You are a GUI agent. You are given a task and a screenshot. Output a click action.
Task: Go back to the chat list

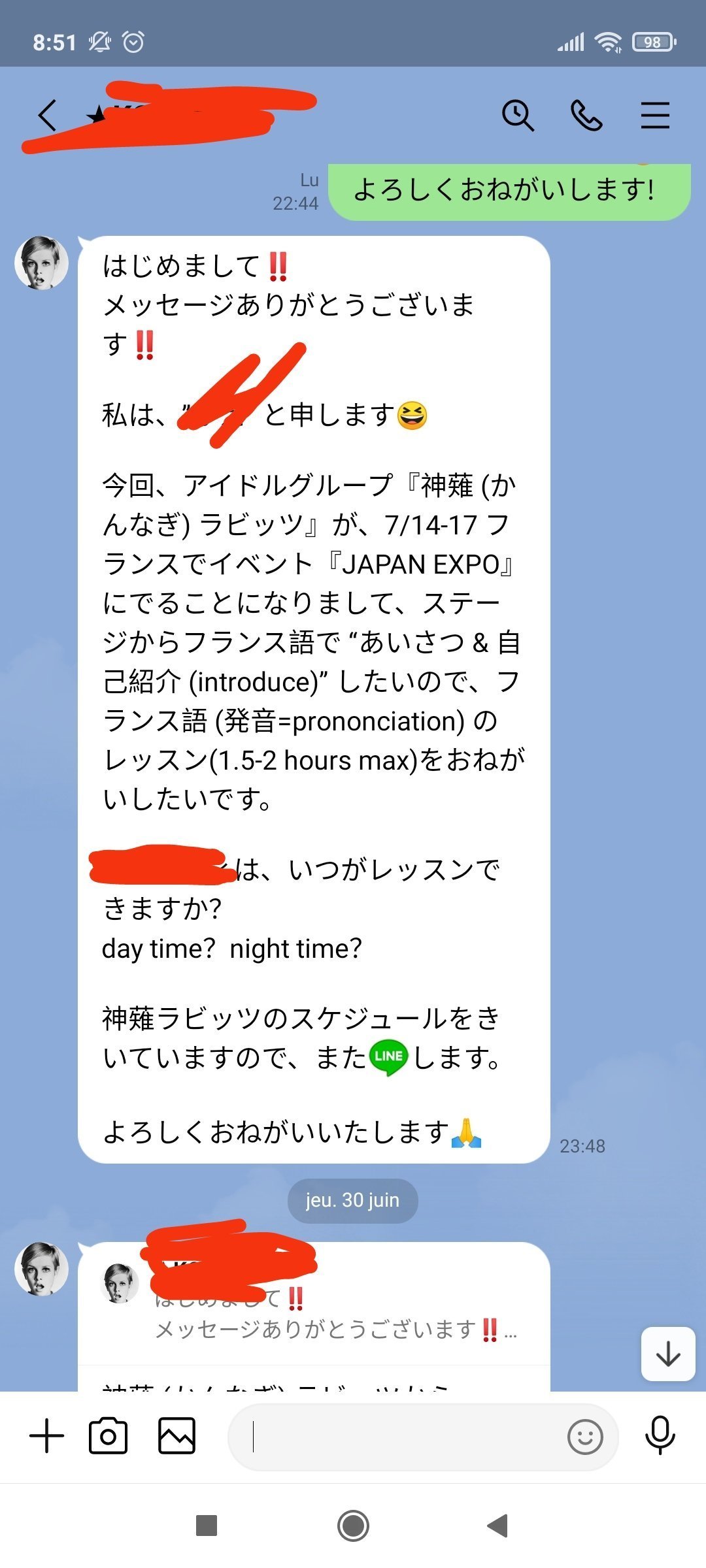point(47,116)
